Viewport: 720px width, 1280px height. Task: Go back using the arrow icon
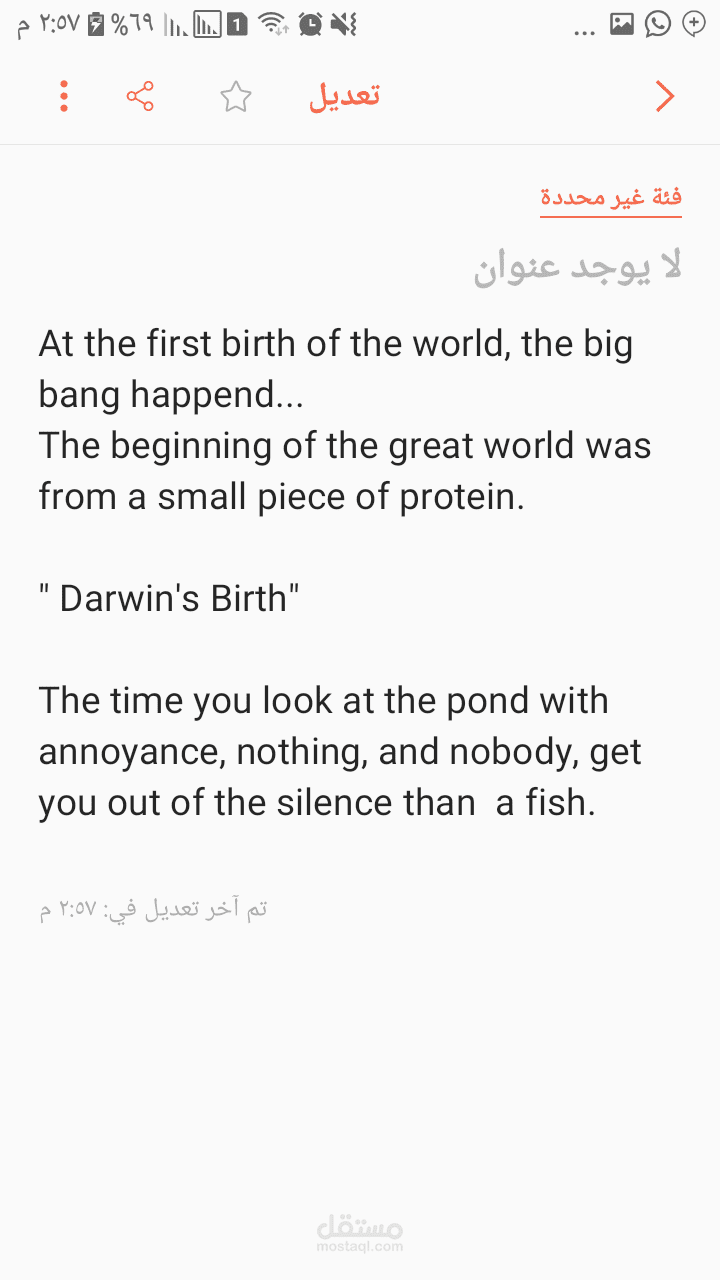click(664, 96)
